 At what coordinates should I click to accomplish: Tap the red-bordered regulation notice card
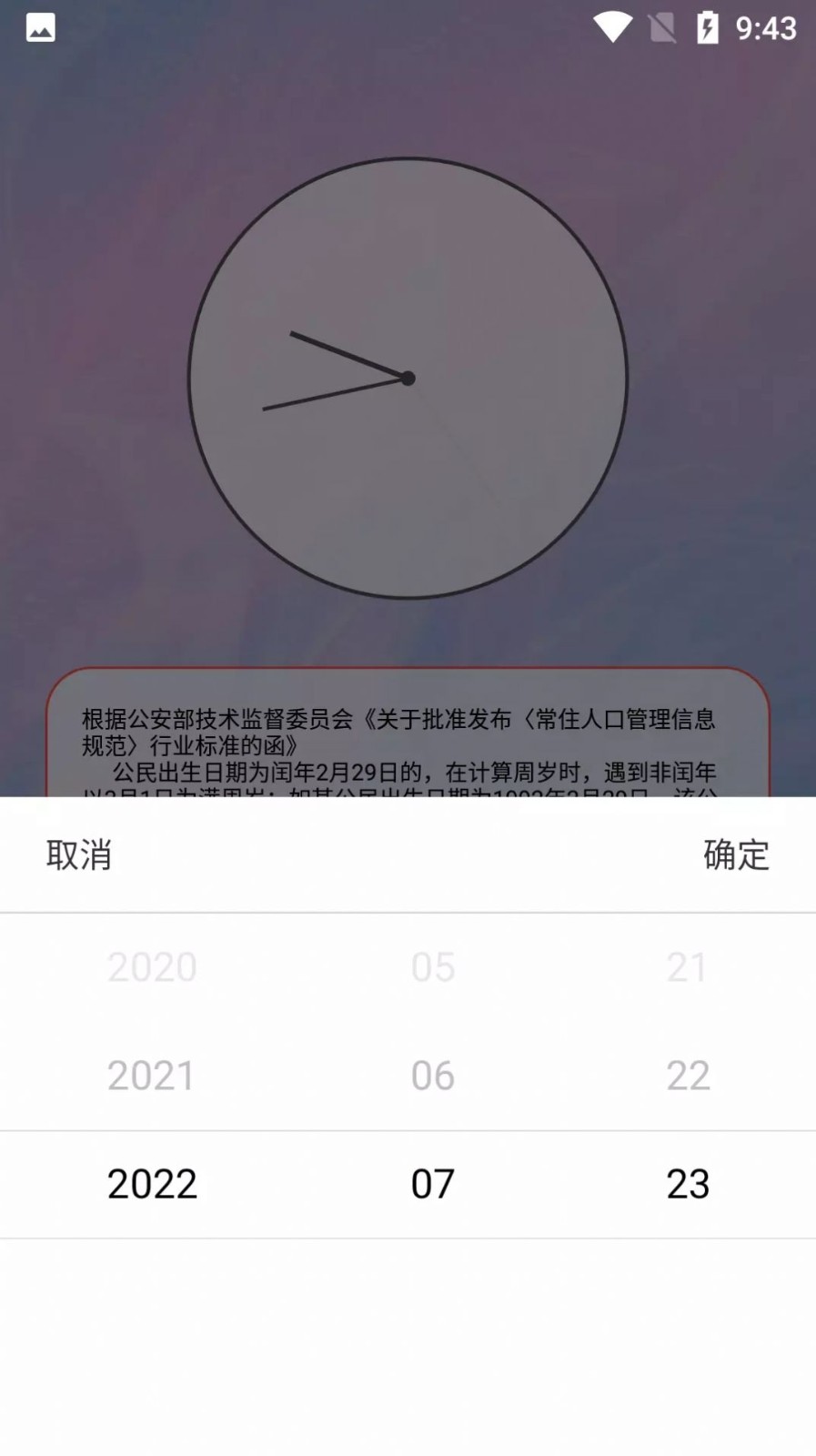[408, 737]
